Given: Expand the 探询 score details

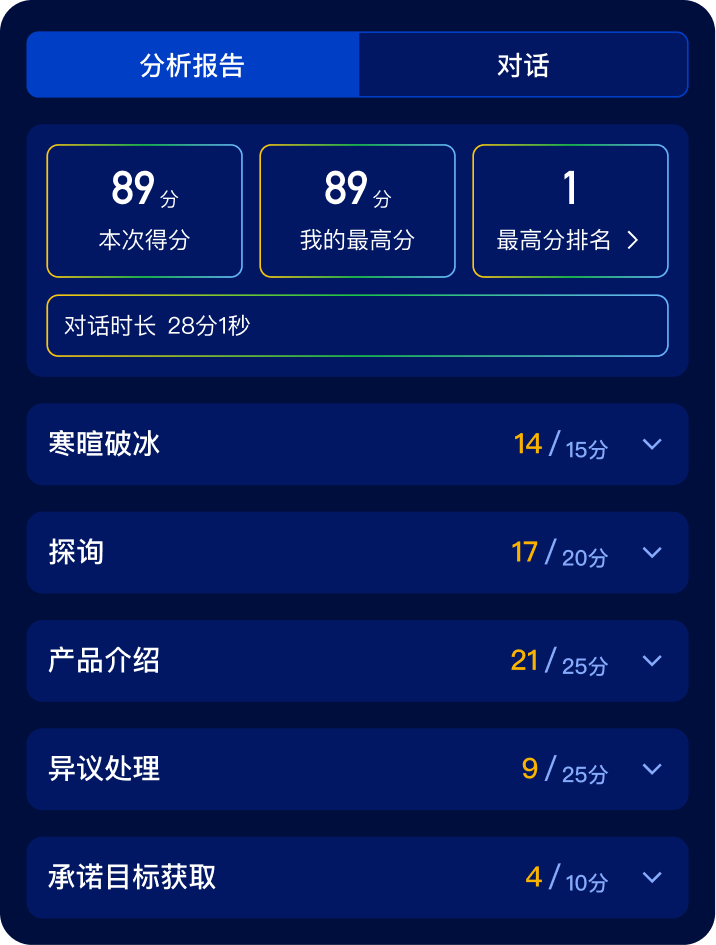Looking at the screenshot, I should point(652,552).
